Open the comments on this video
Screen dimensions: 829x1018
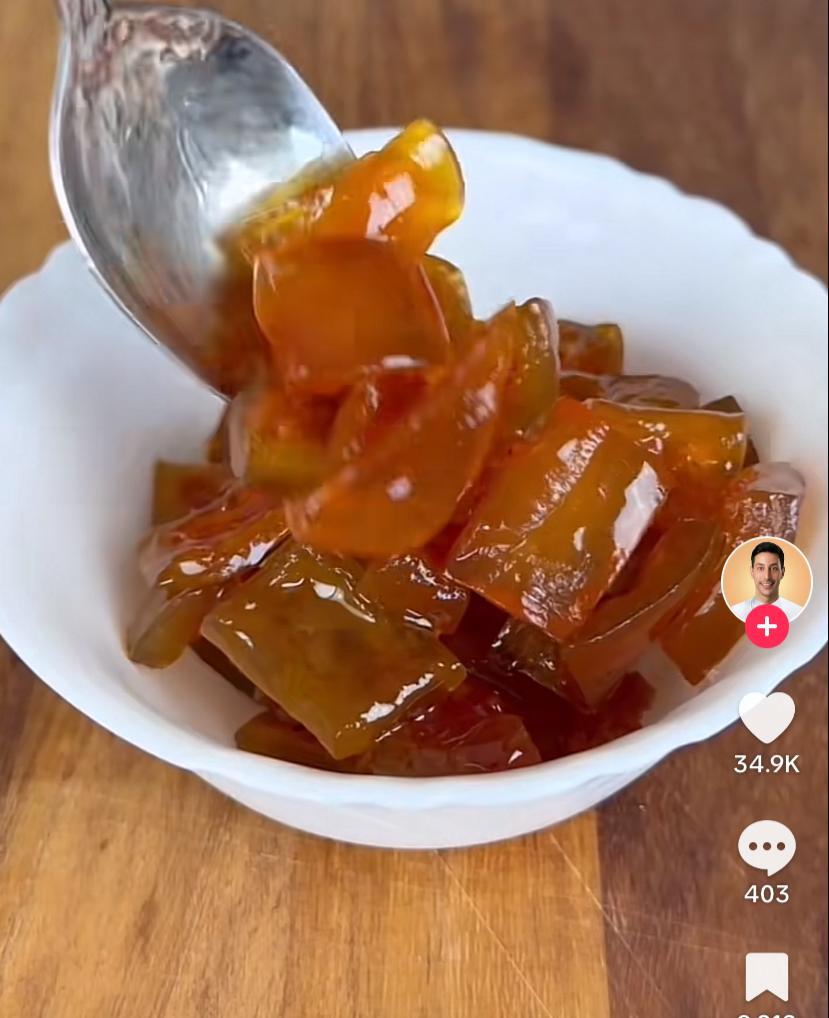click(766, 847)
